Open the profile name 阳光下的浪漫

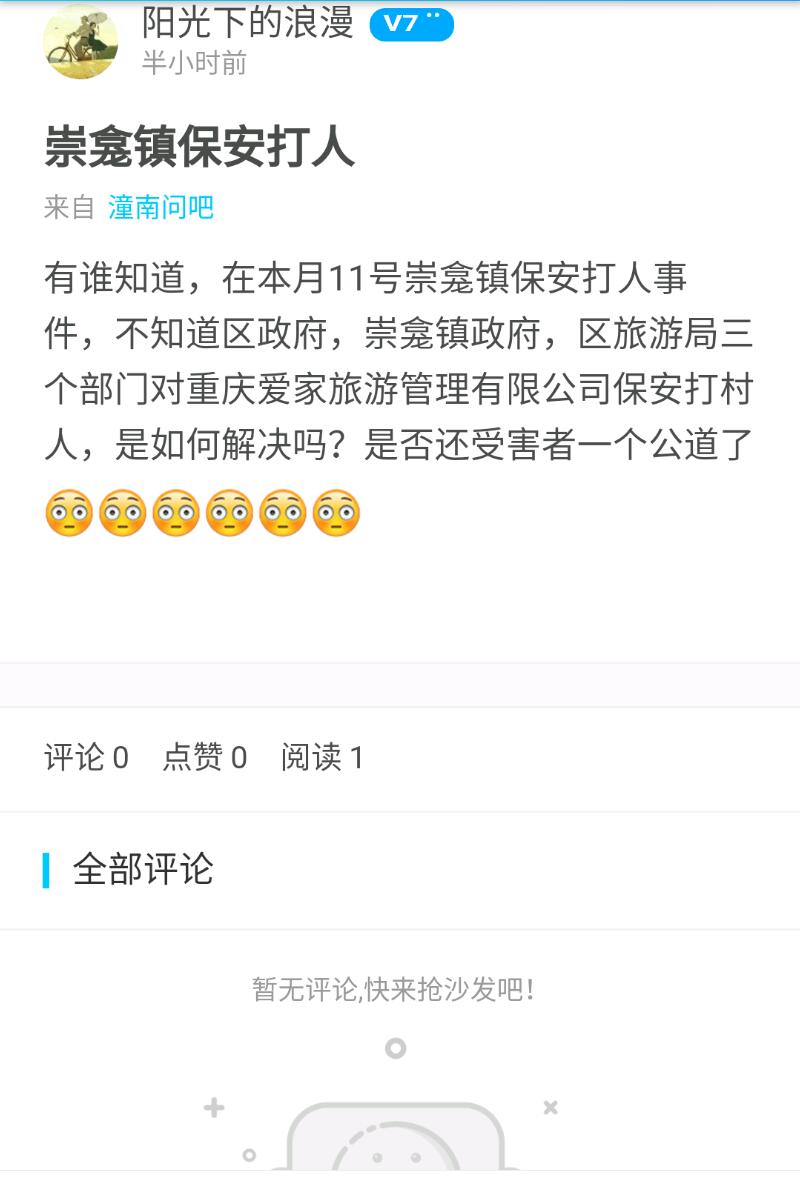(x=248, y=22)
